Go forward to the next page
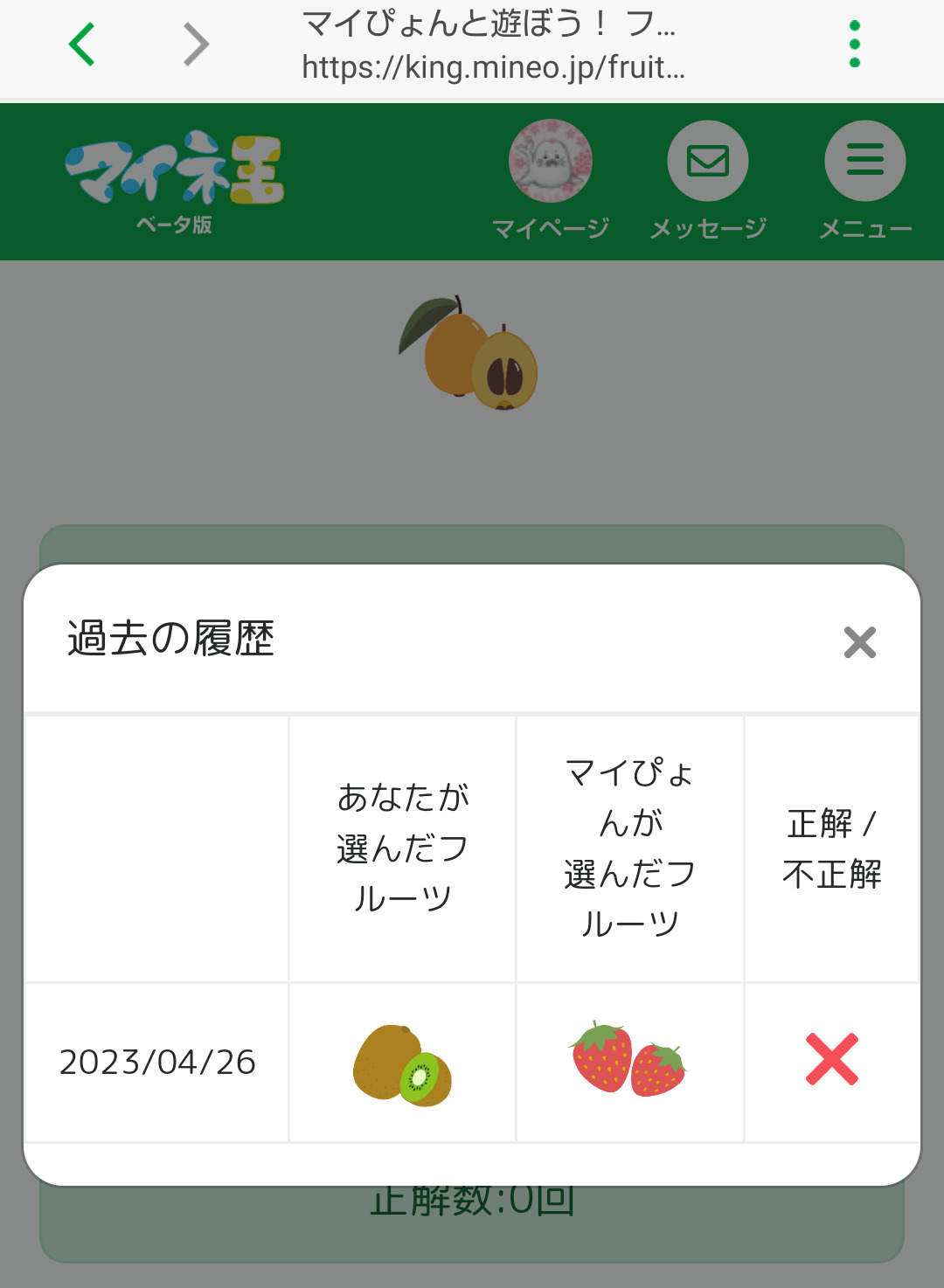 pos(196,45)
